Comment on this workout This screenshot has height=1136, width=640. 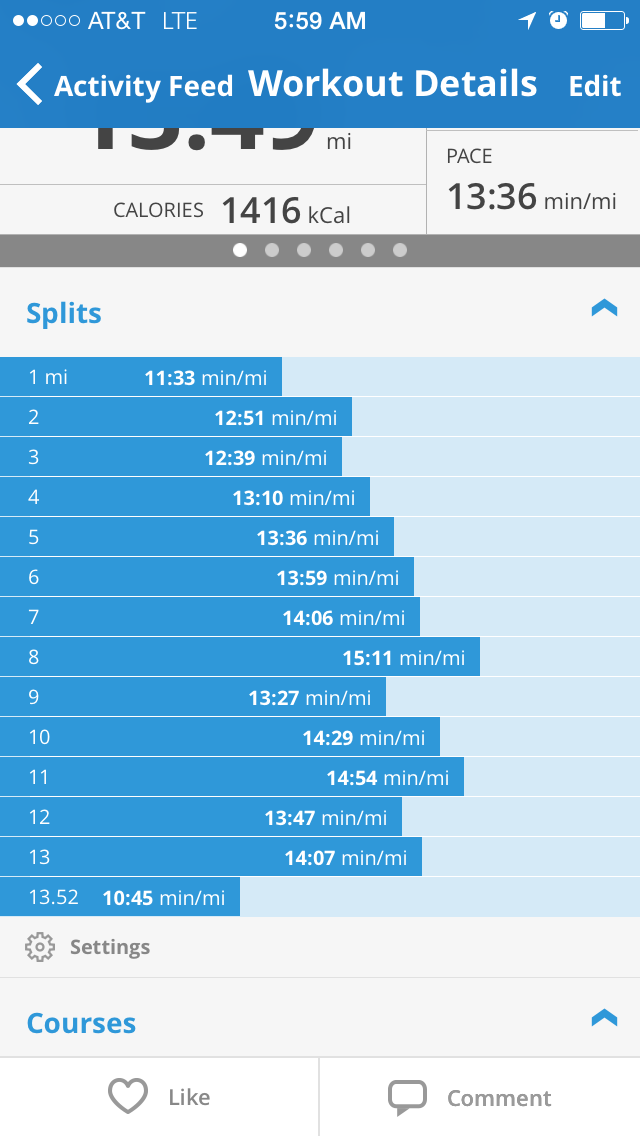click(470, 1097)
